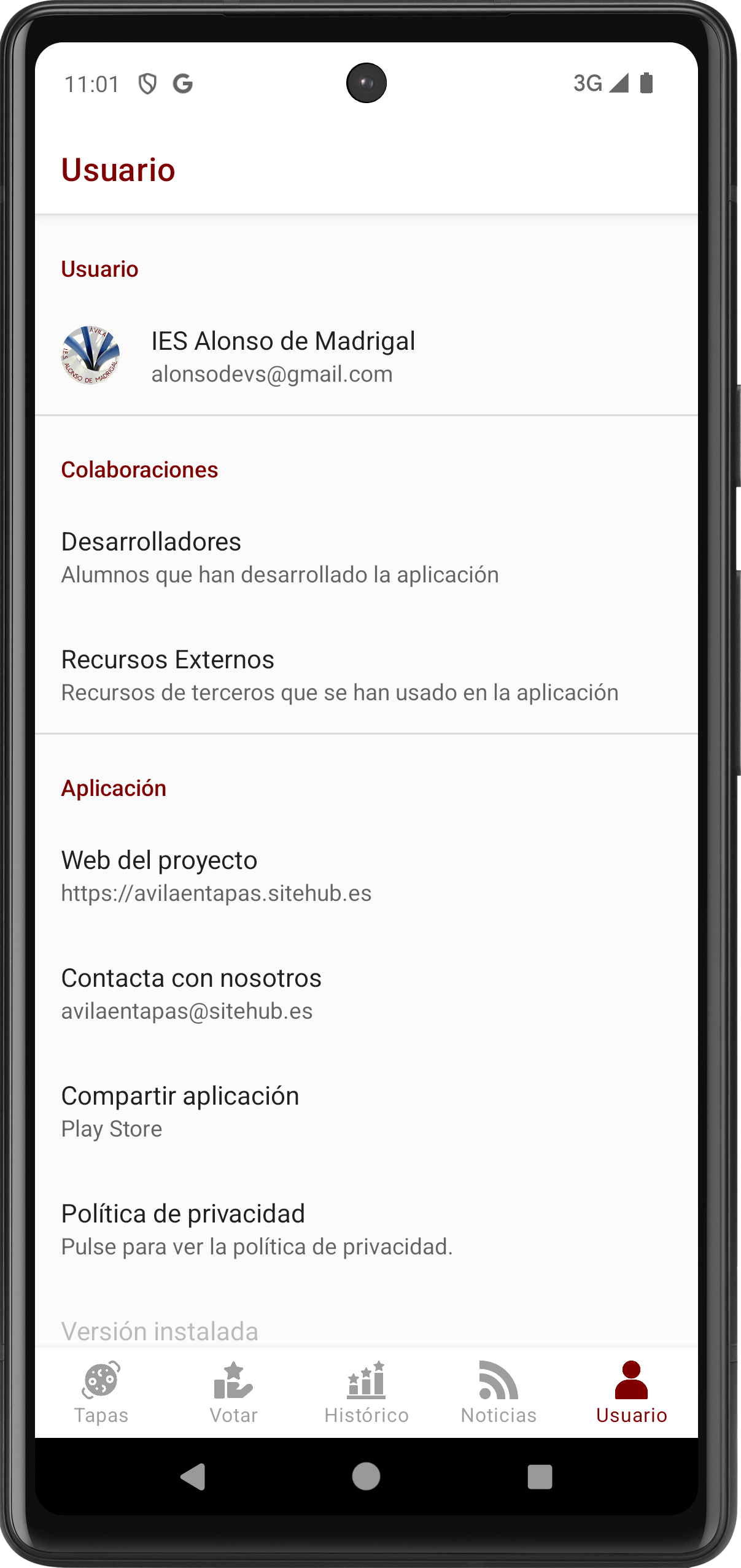Open the Noticias tab
741x1568 pixels.
coord(499,1392)
